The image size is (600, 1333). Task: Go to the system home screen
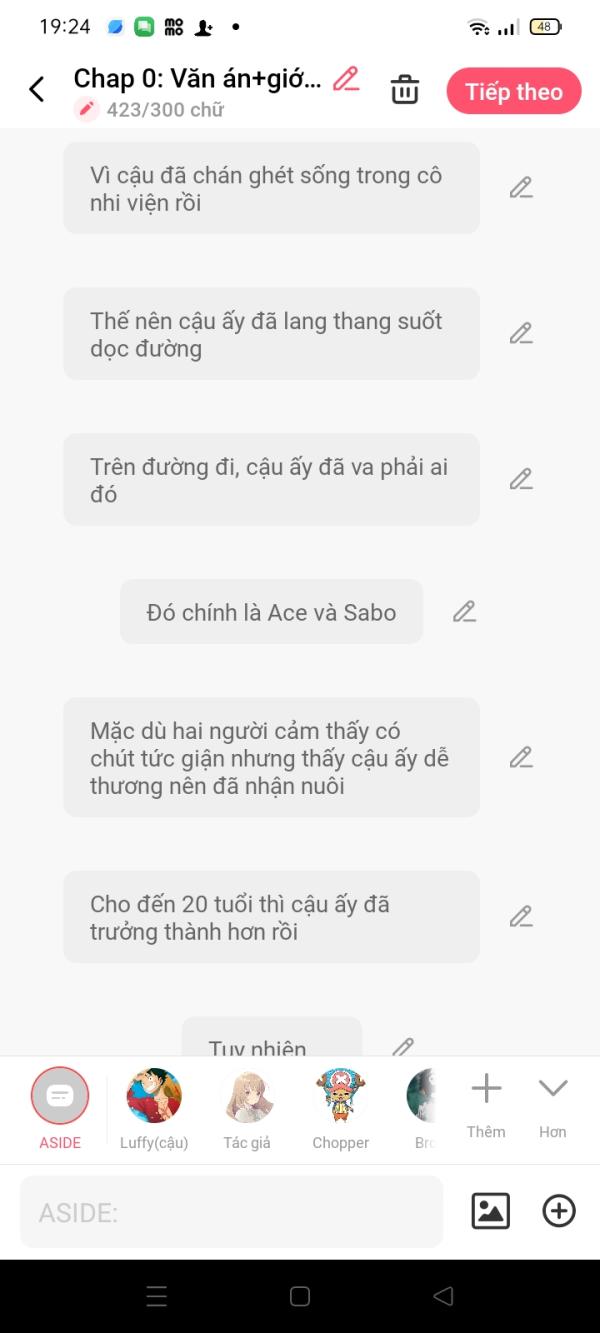(x=299, y=1297)
